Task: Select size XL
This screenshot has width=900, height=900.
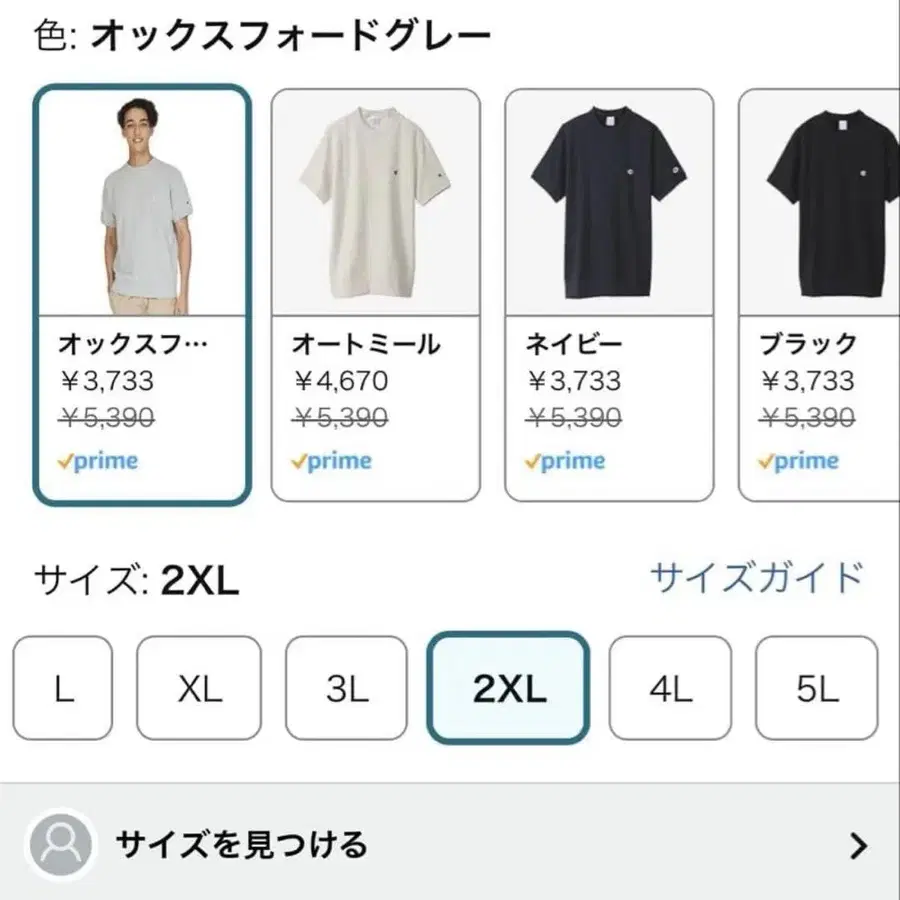Action: point(199,688)
